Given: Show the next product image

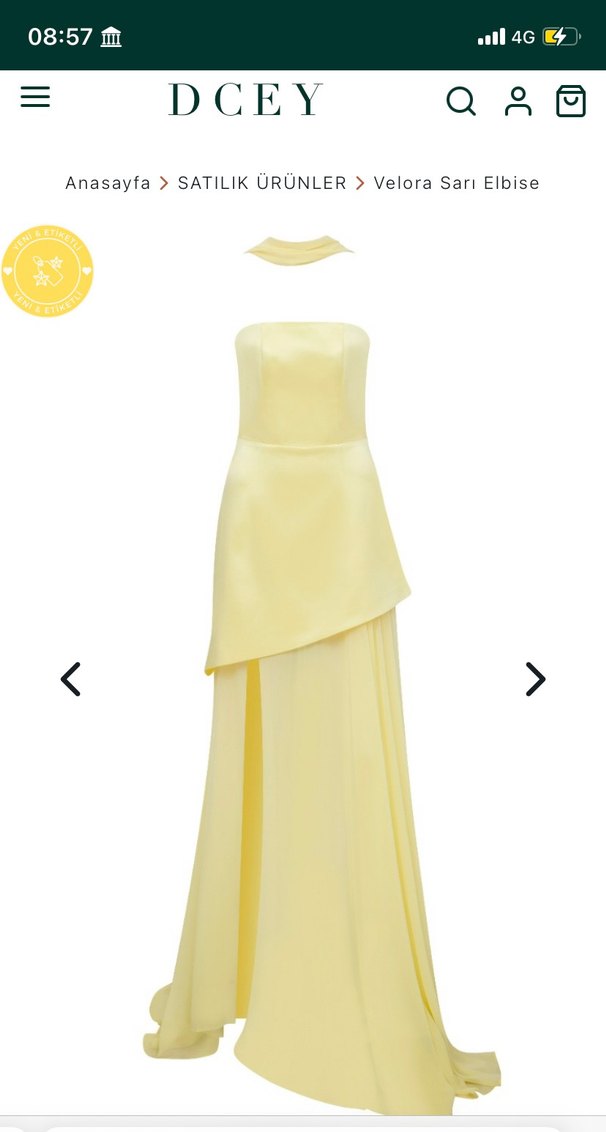Looking at the screenshot, I should tap(536, 679).
